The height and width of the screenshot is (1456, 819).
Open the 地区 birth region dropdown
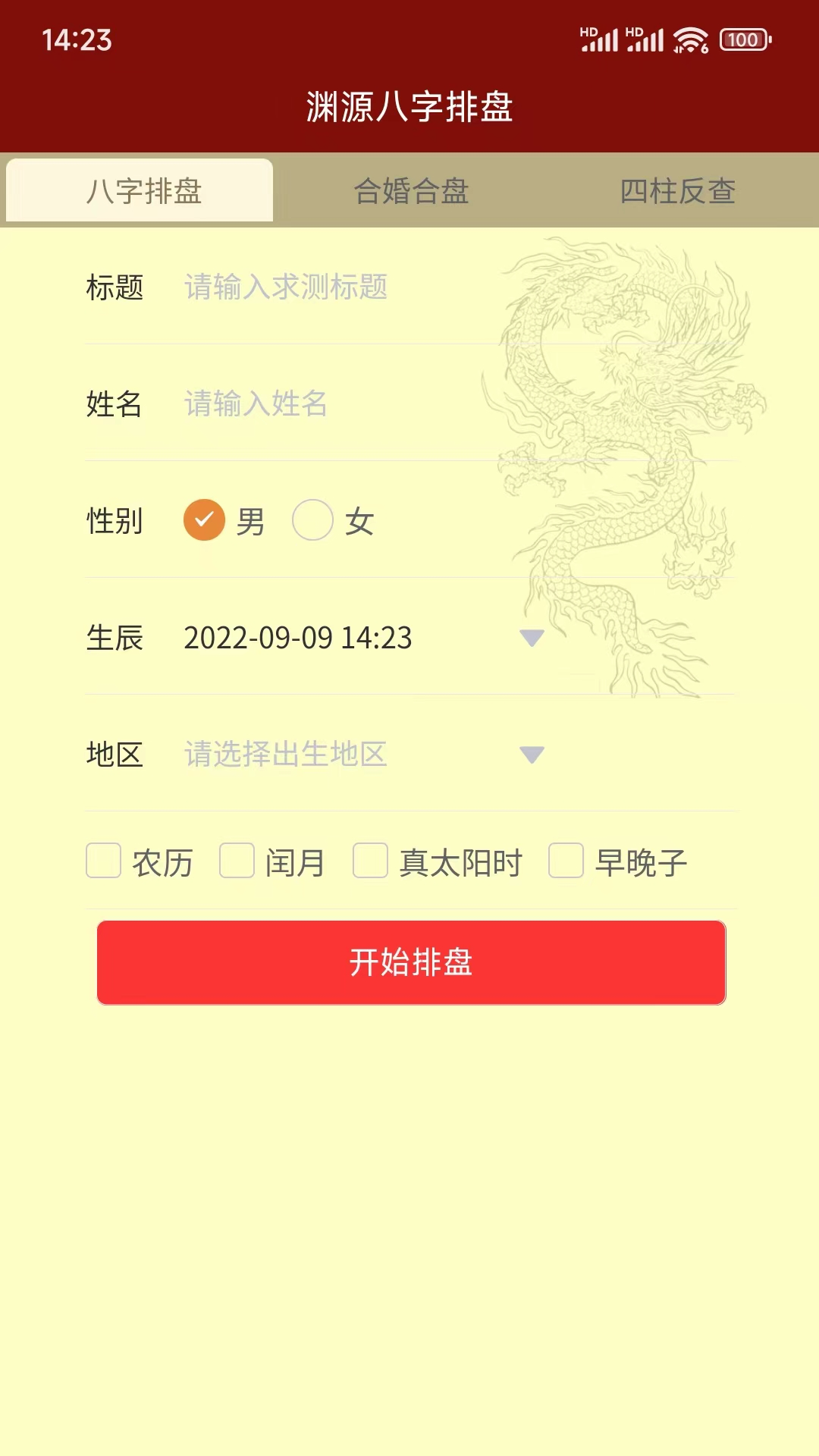point(531,755)
